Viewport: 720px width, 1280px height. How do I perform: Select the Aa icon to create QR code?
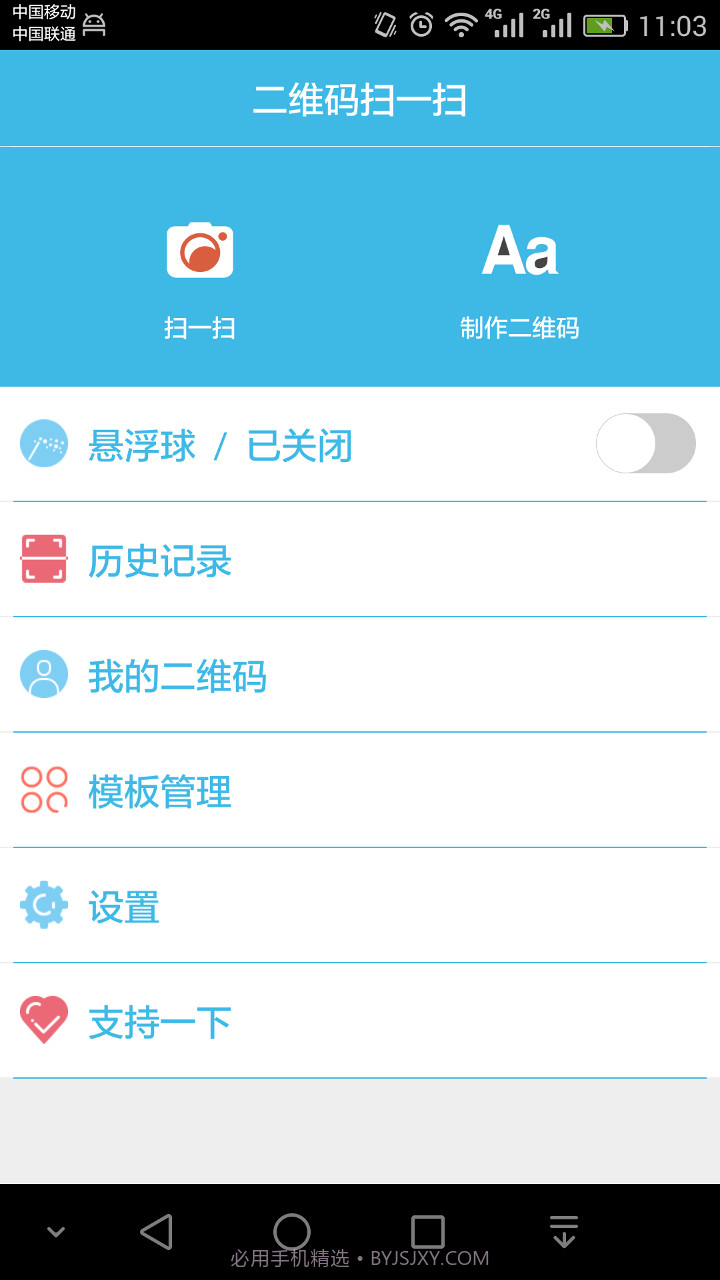point(519,250)
